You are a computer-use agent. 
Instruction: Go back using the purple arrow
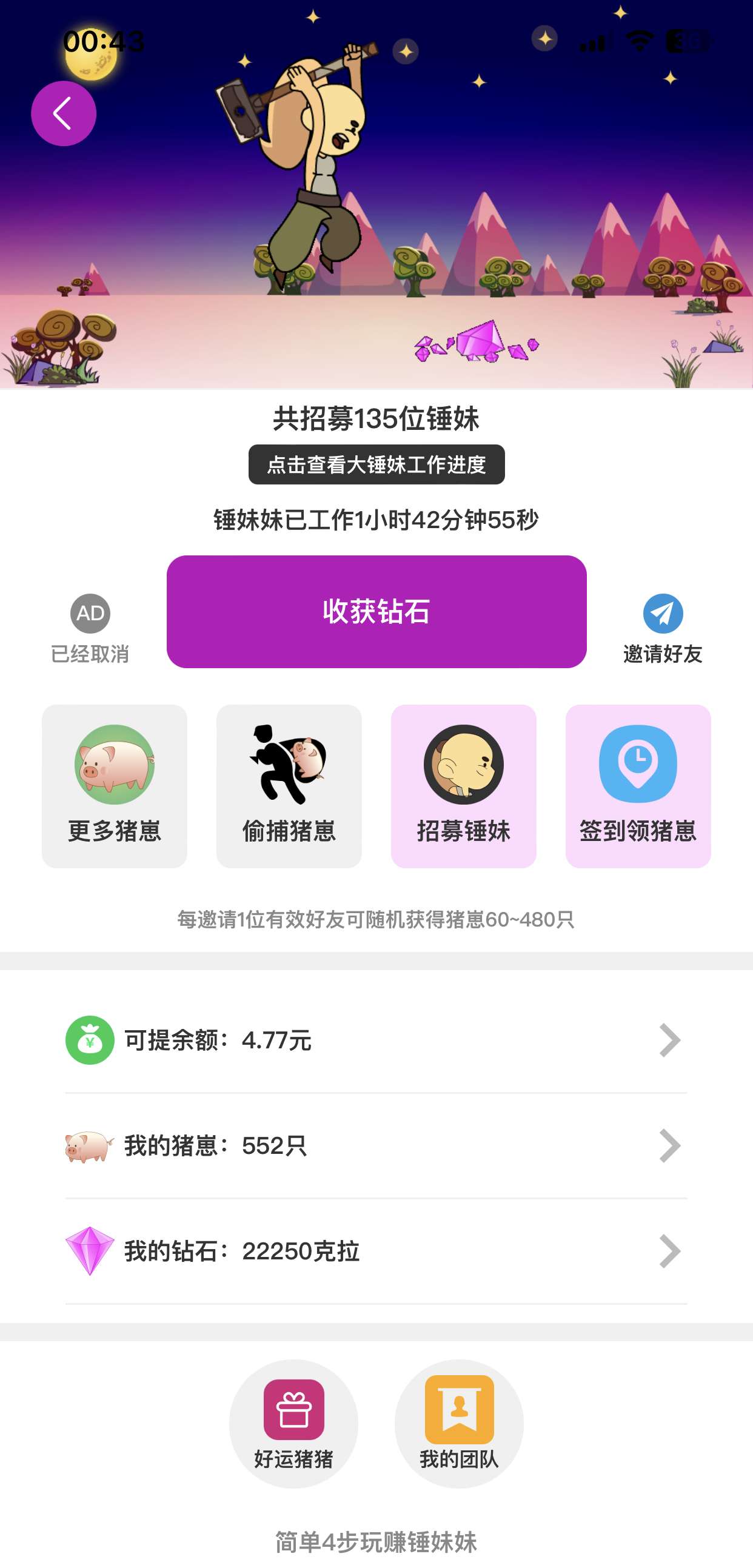point(63,113)
